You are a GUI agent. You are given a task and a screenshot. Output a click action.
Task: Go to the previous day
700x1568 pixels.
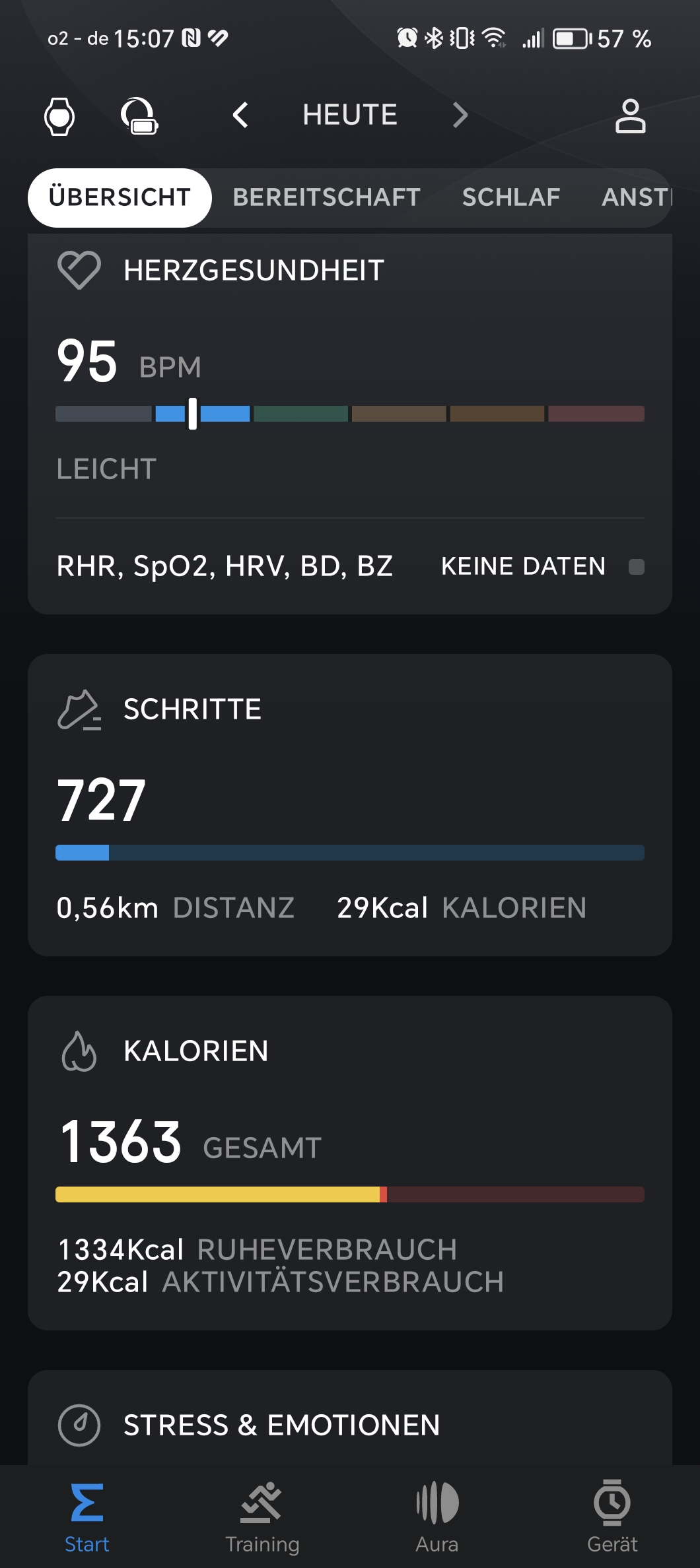point(240,115)
